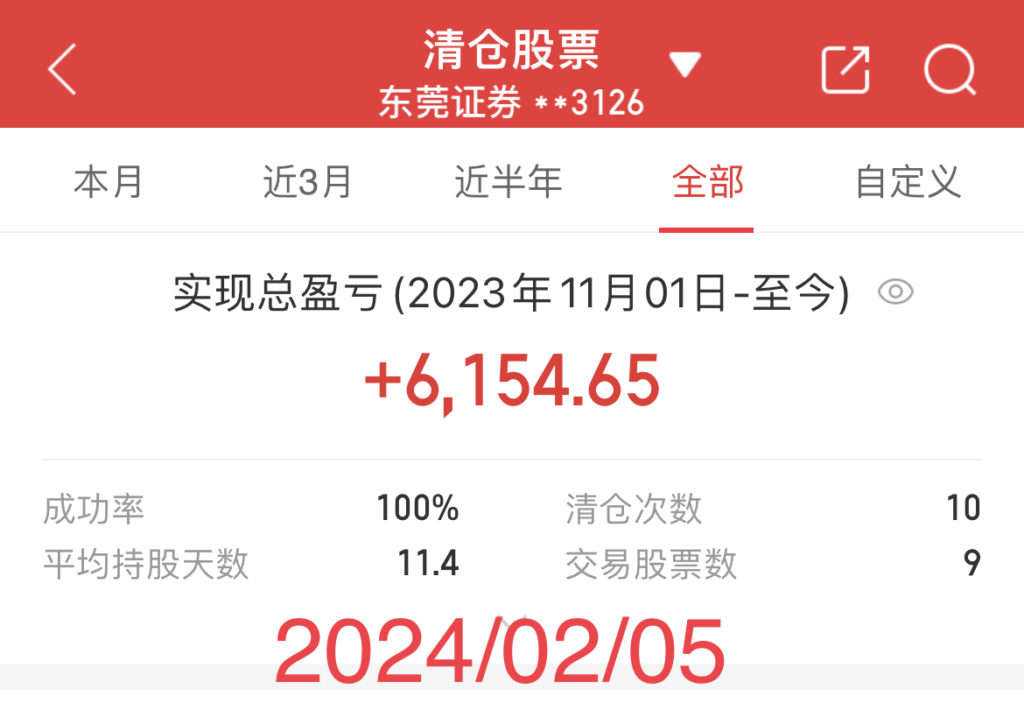Switch to the 近3月 tab

(307, 183)
